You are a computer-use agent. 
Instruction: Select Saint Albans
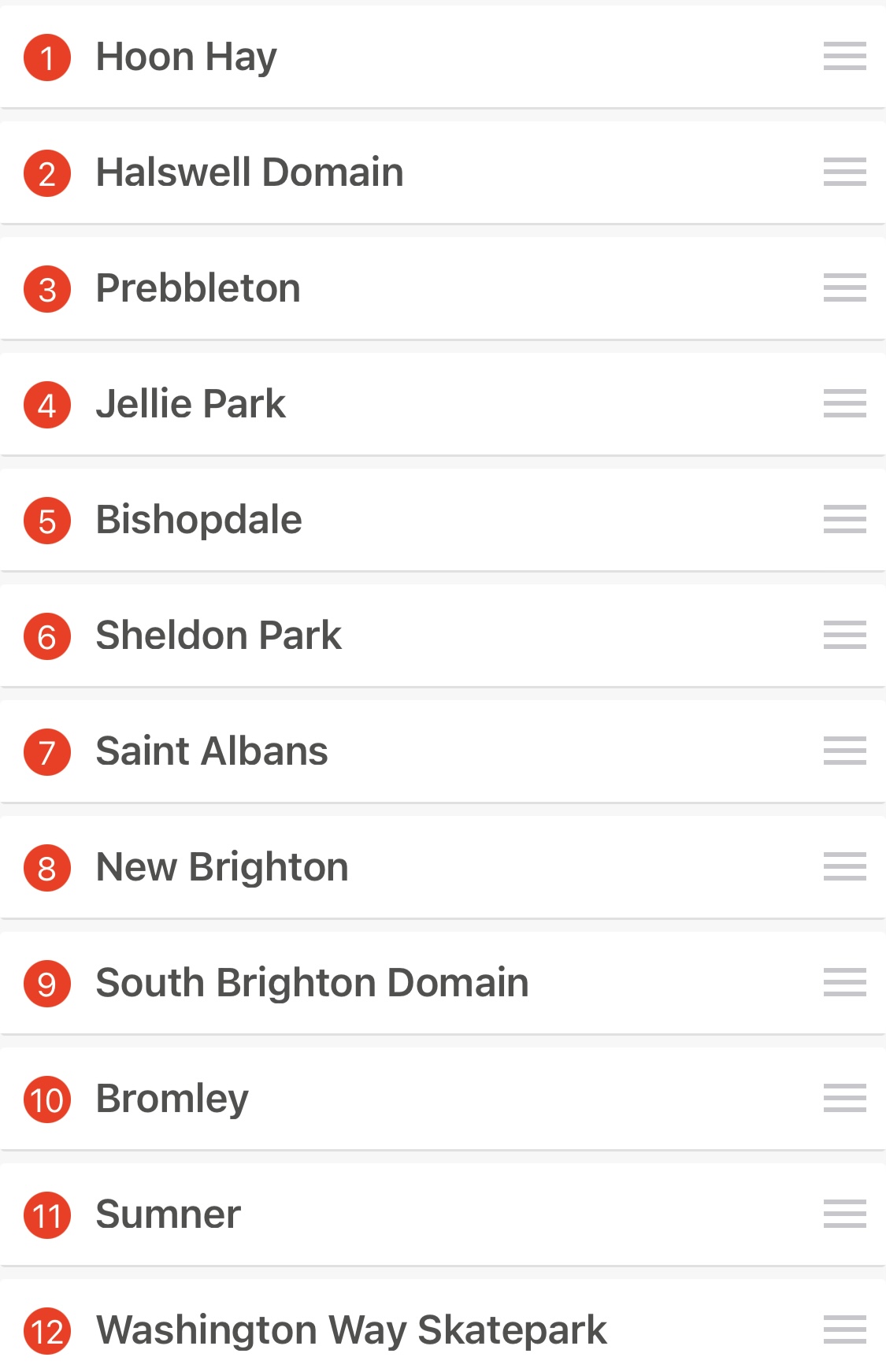(212, 751)
